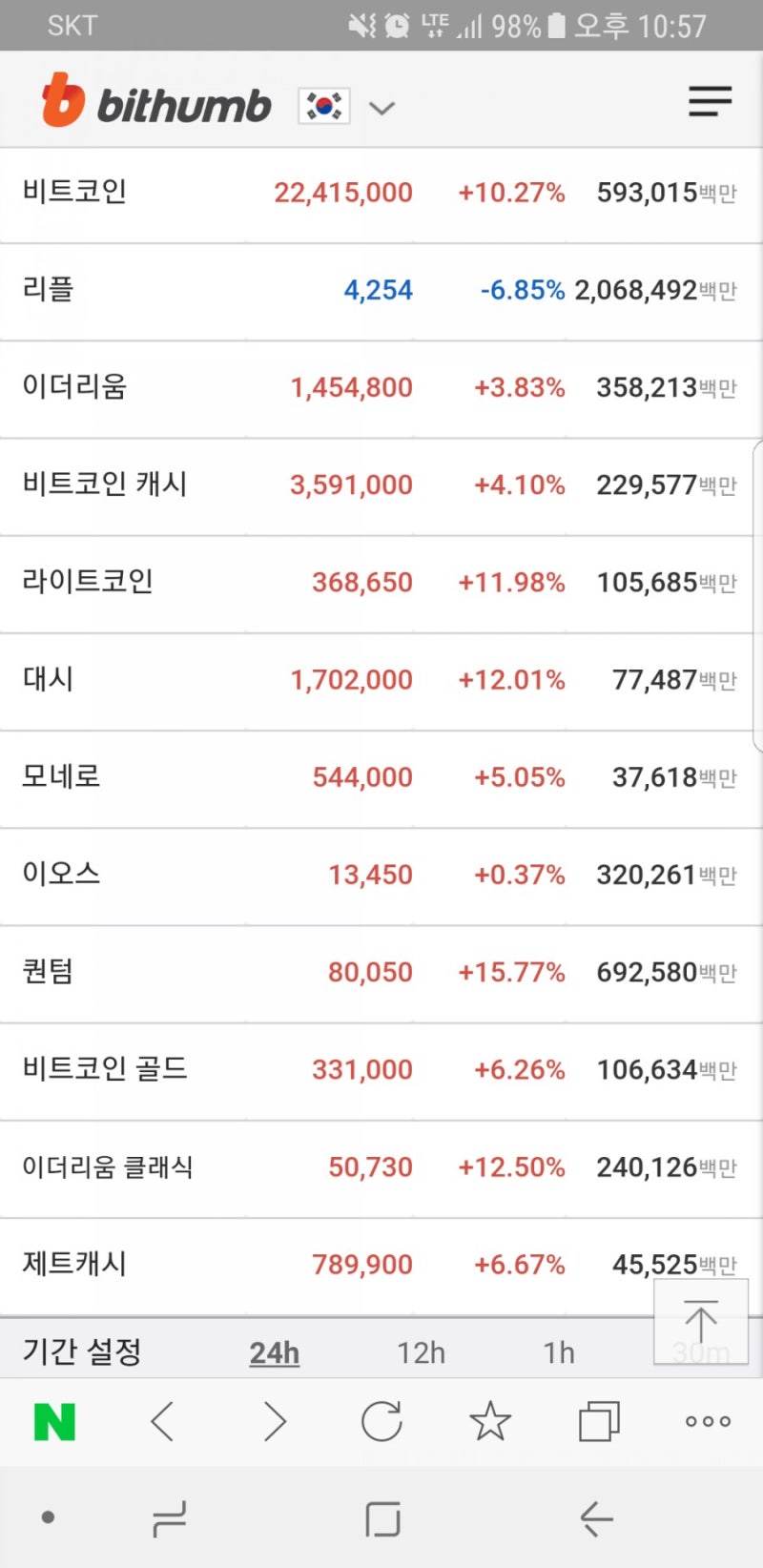
Task: Tap the browser back navigation arrow
Action: (x=163, y=1421)
